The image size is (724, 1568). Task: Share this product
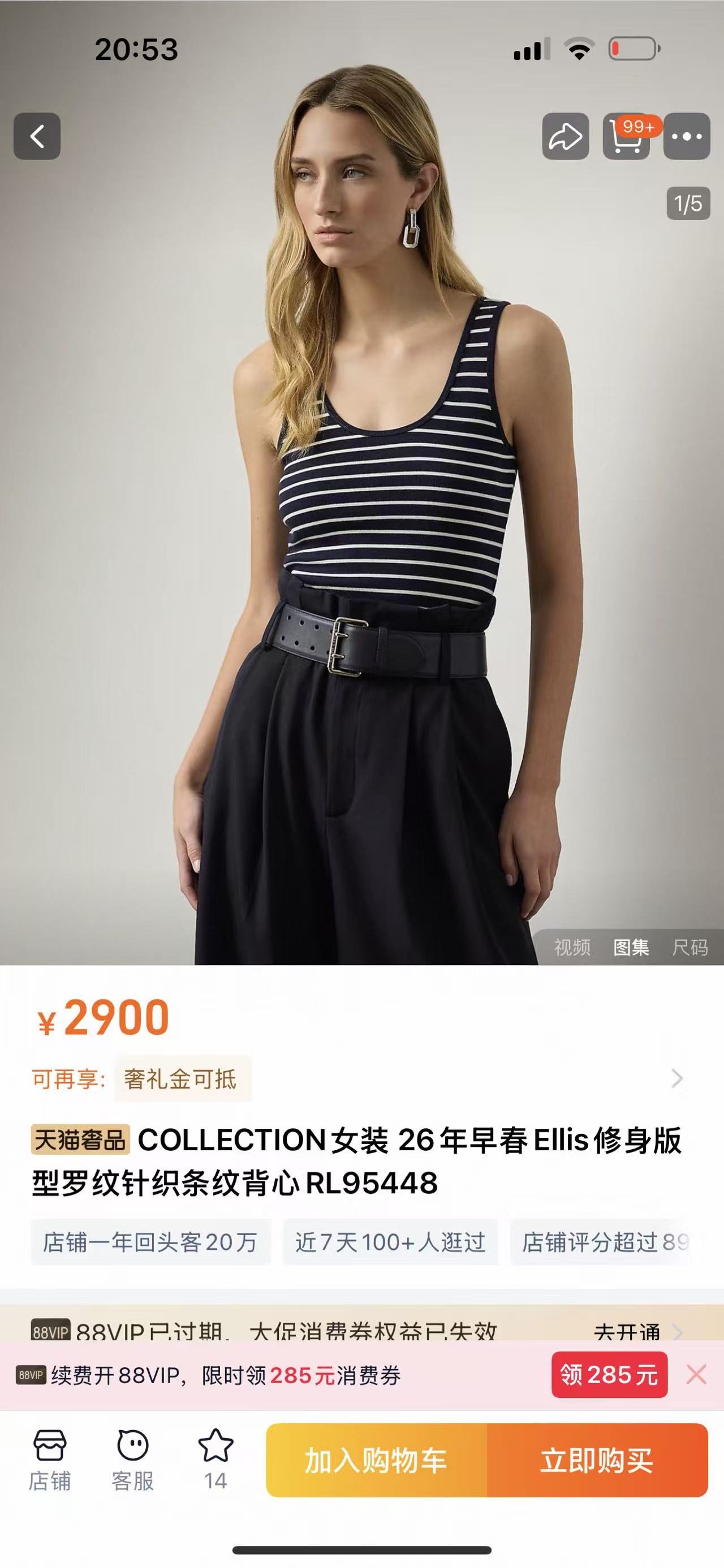[566, 136]
